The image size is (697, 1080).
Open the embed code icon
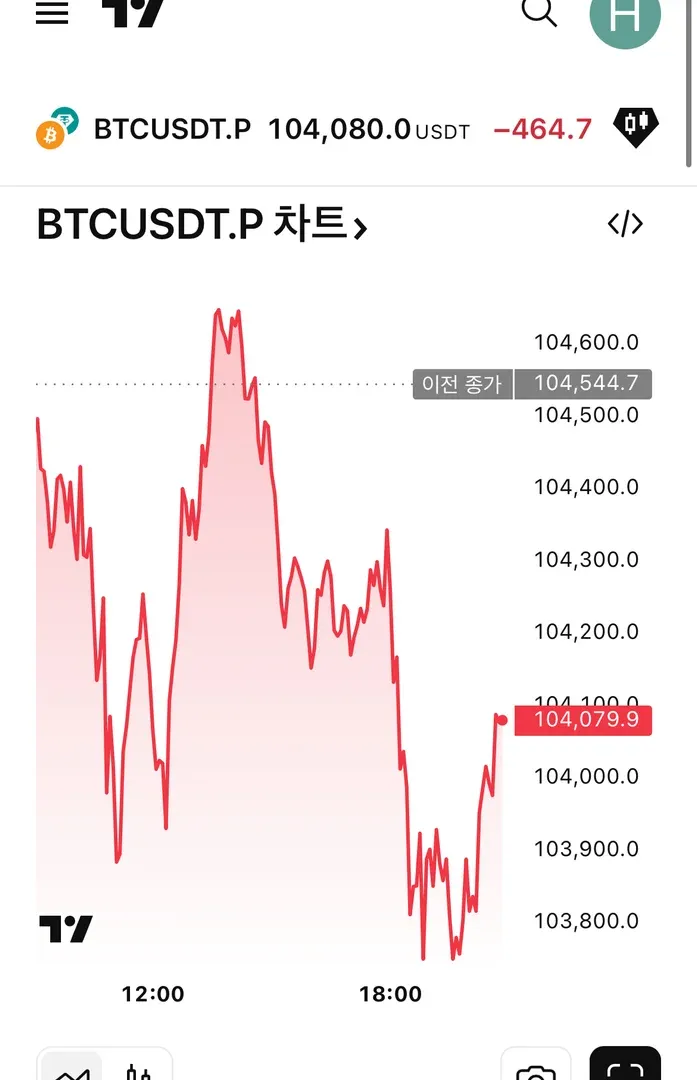[625, 225]
